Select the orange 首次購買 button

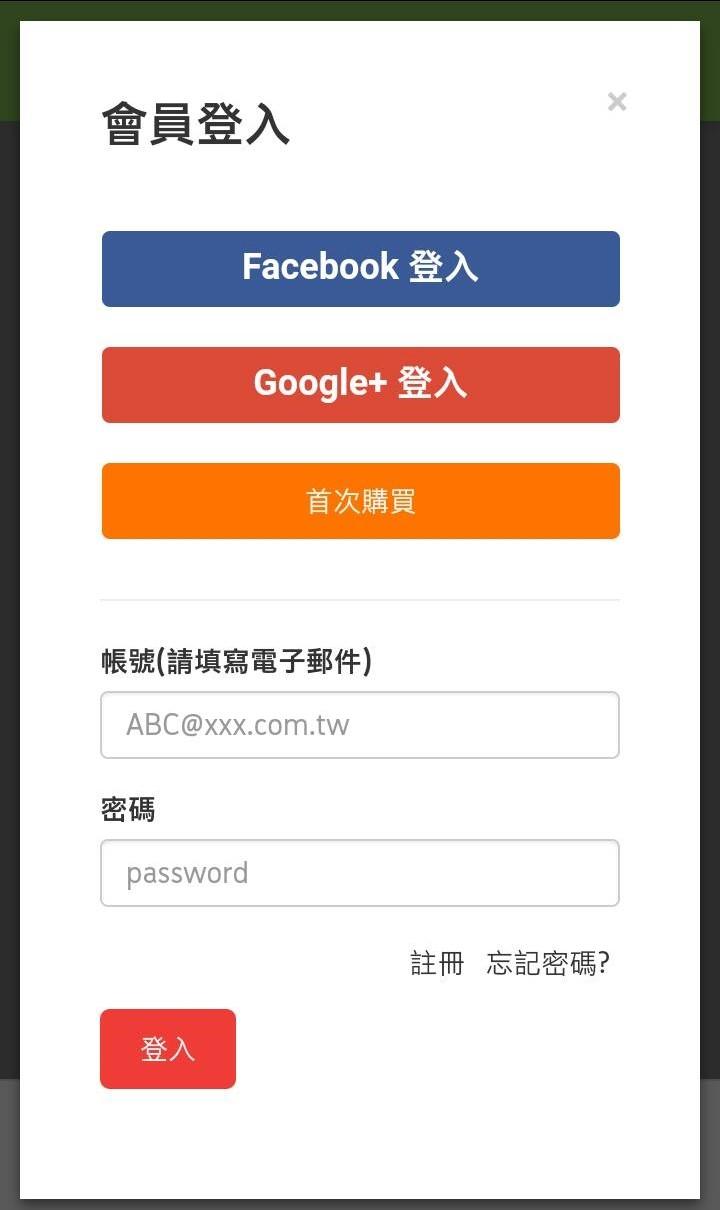[360, 501]
